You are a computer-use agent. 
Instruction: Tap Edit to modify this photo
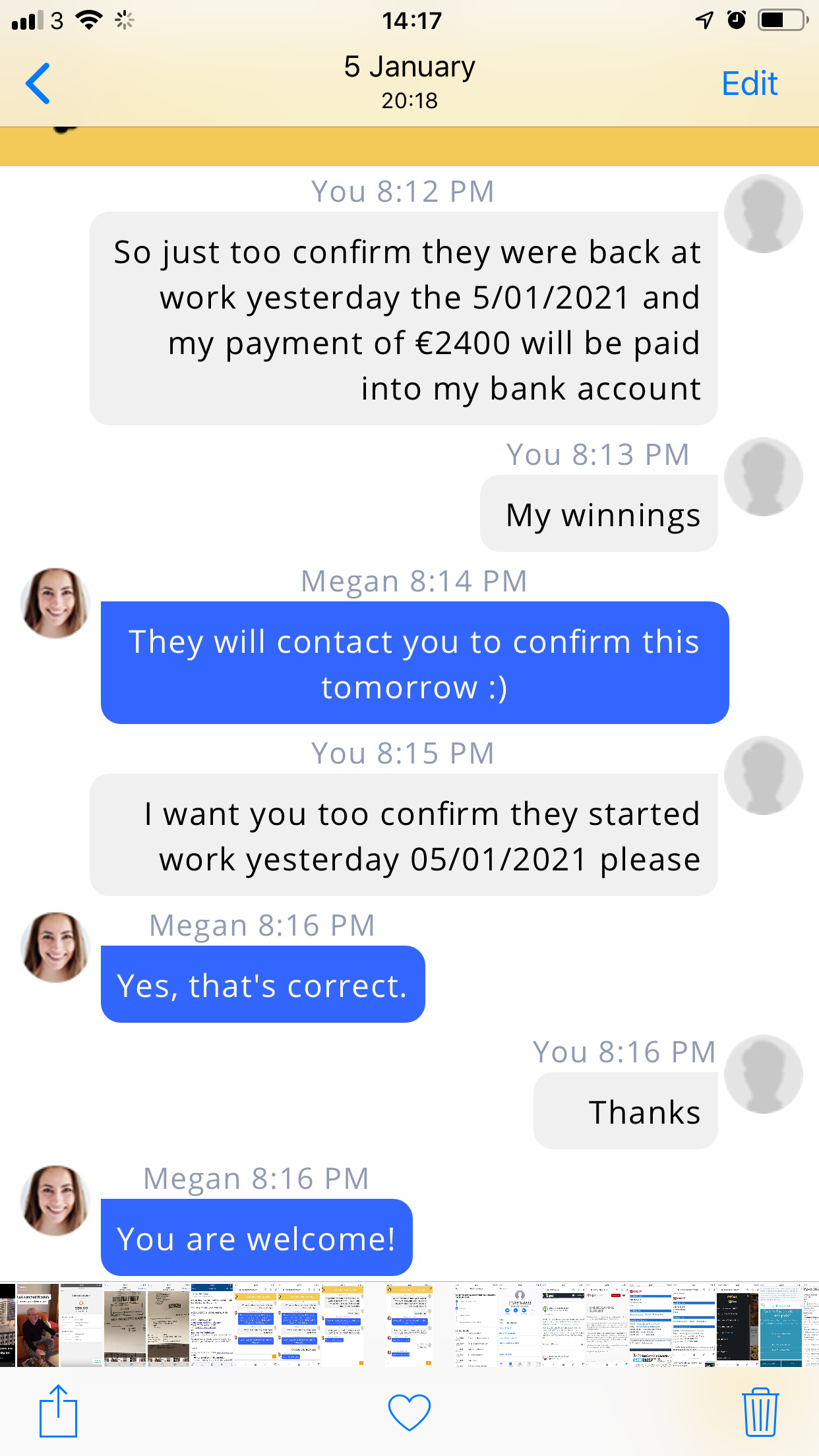[x=749, y=84]
